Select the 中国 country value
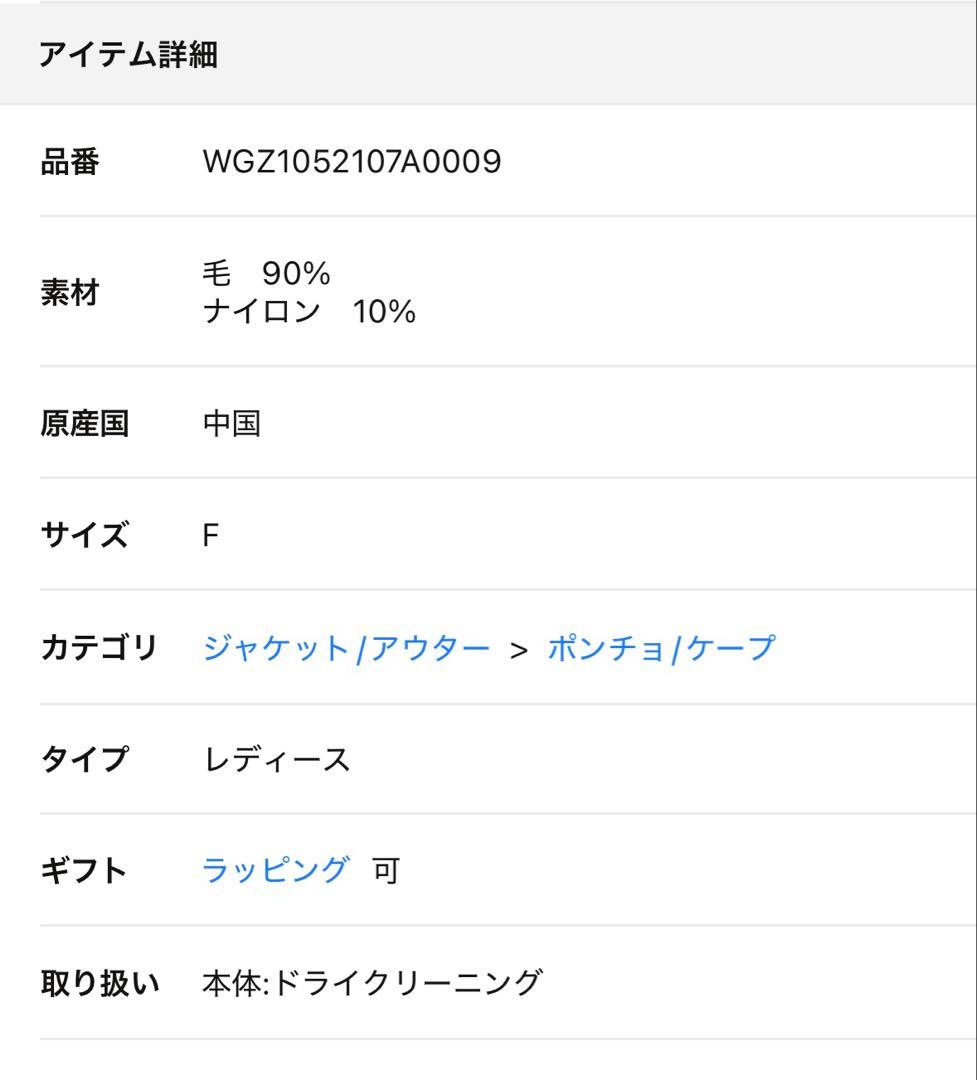The height and width of the screenshot is (1080, 977). [231, 424]
